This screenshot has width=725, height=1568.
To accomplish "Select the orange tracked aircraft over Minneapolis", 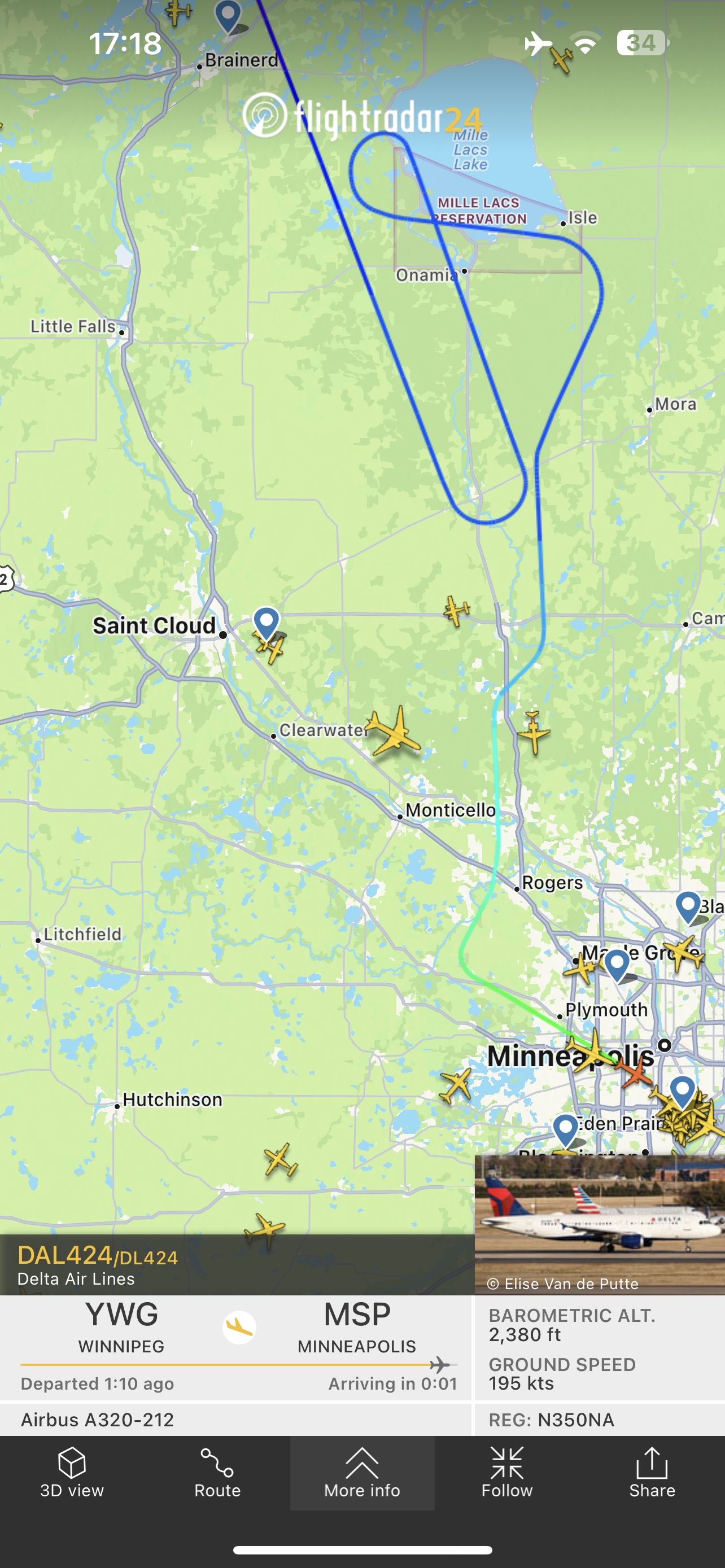I will point(633,1072).
